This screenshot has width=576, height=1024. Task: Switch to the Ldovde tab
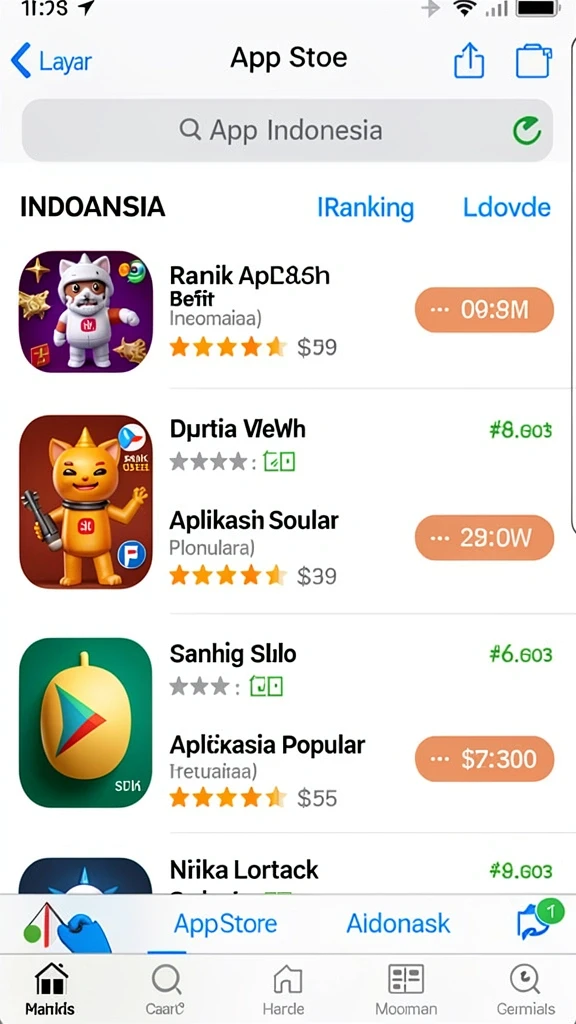pyautogui.click(x=507, y=208)
